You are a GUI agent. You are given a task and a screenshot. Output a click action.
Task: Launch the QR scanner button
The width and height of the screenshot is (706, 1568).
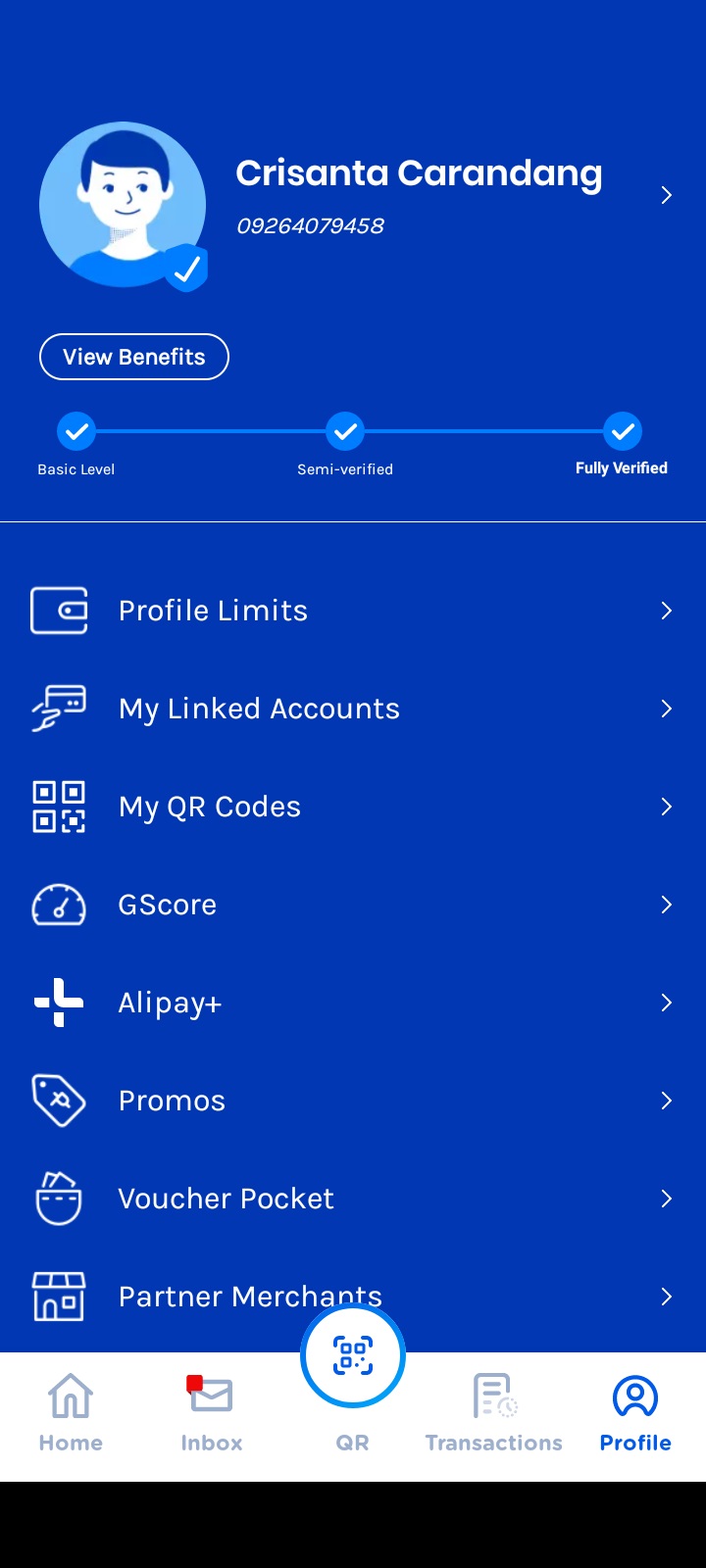[353, 1357]
